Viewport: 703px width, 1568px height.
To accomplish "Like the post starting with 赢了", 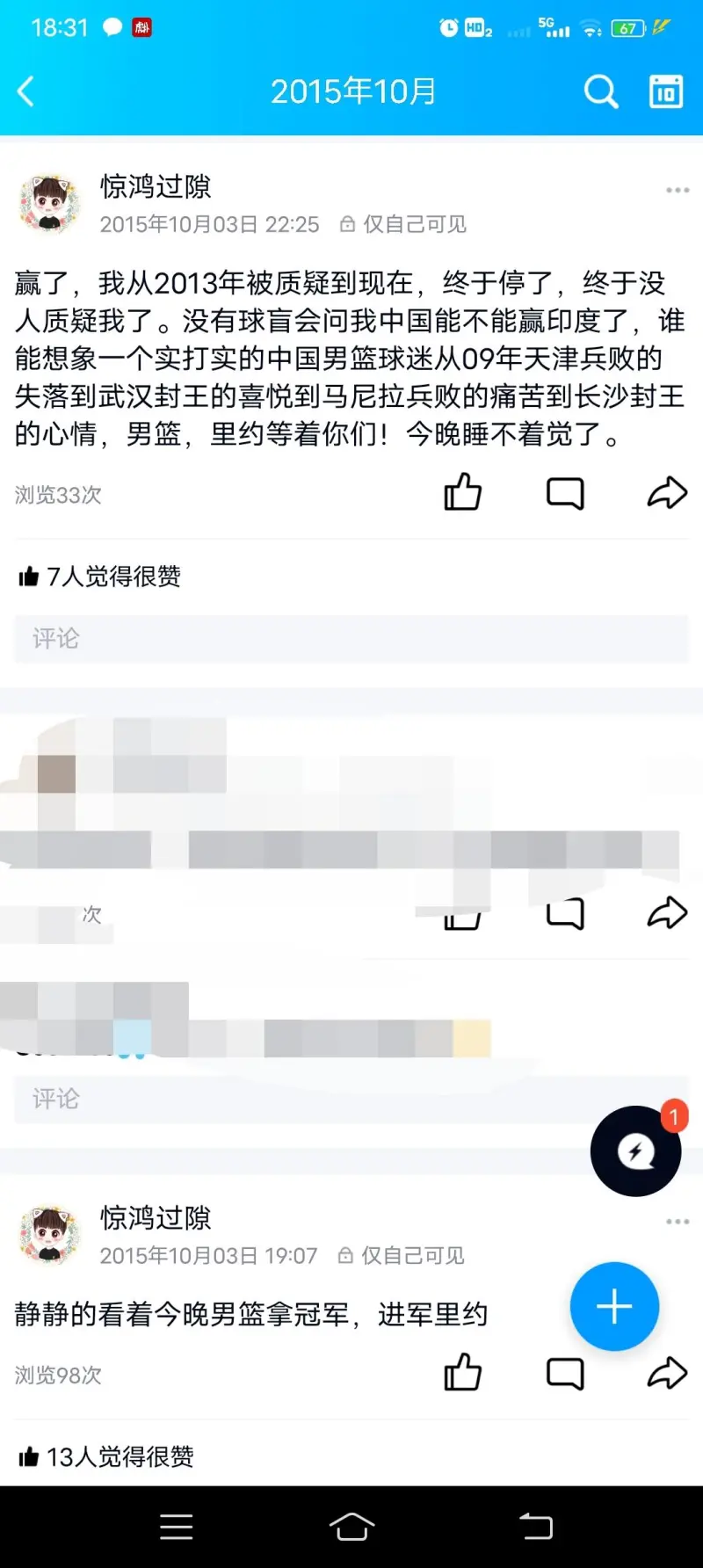I will point(463,492).
